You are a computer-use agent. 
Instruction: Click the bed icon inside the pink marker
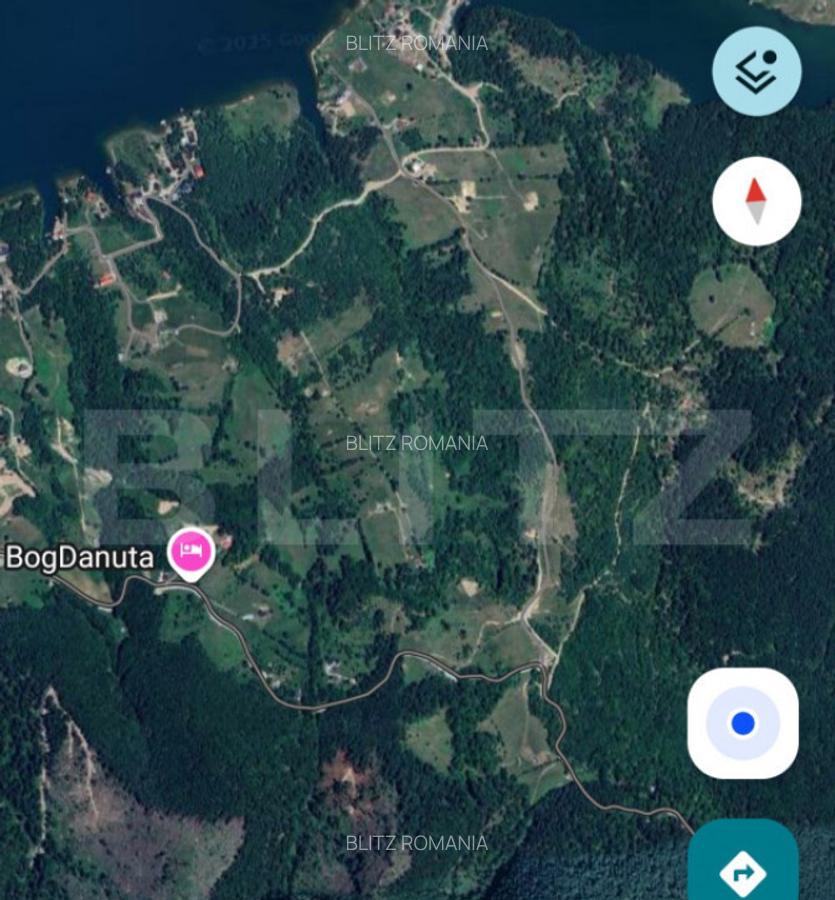(189, 550)
